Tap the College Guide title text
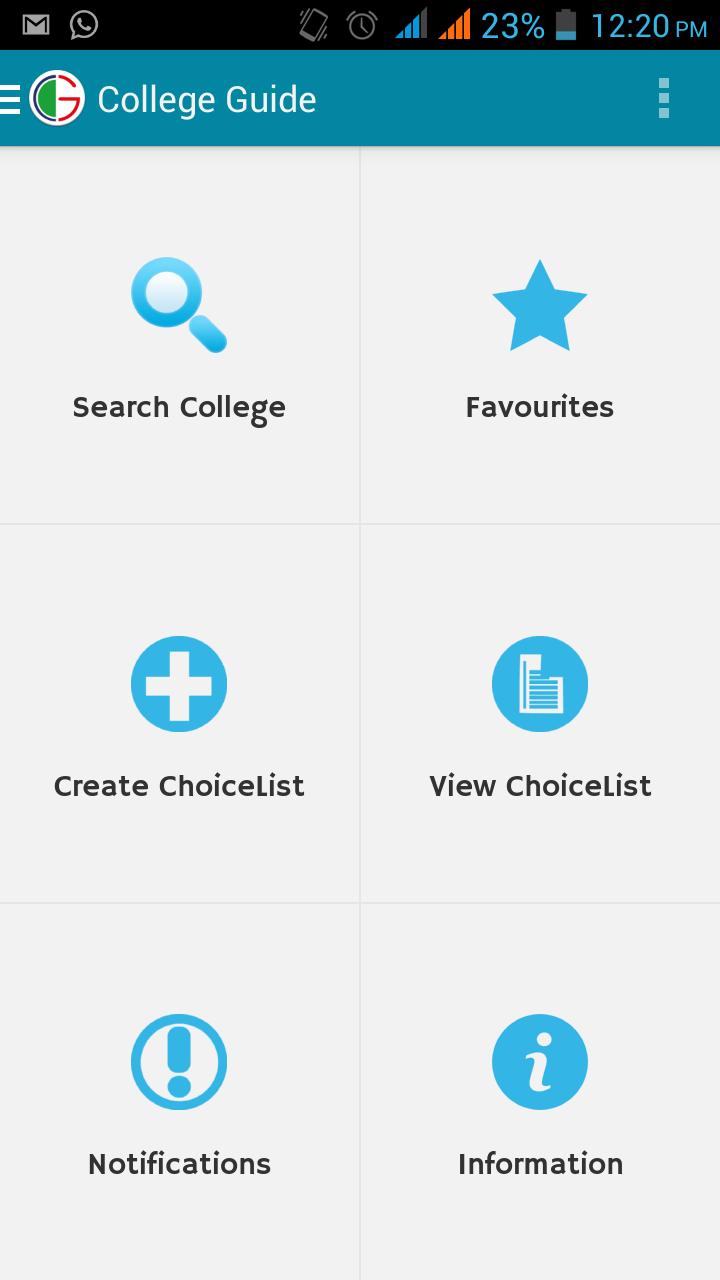Image resolution: width=720 pixels, height=1280 pixels. (x=206, y=99)
